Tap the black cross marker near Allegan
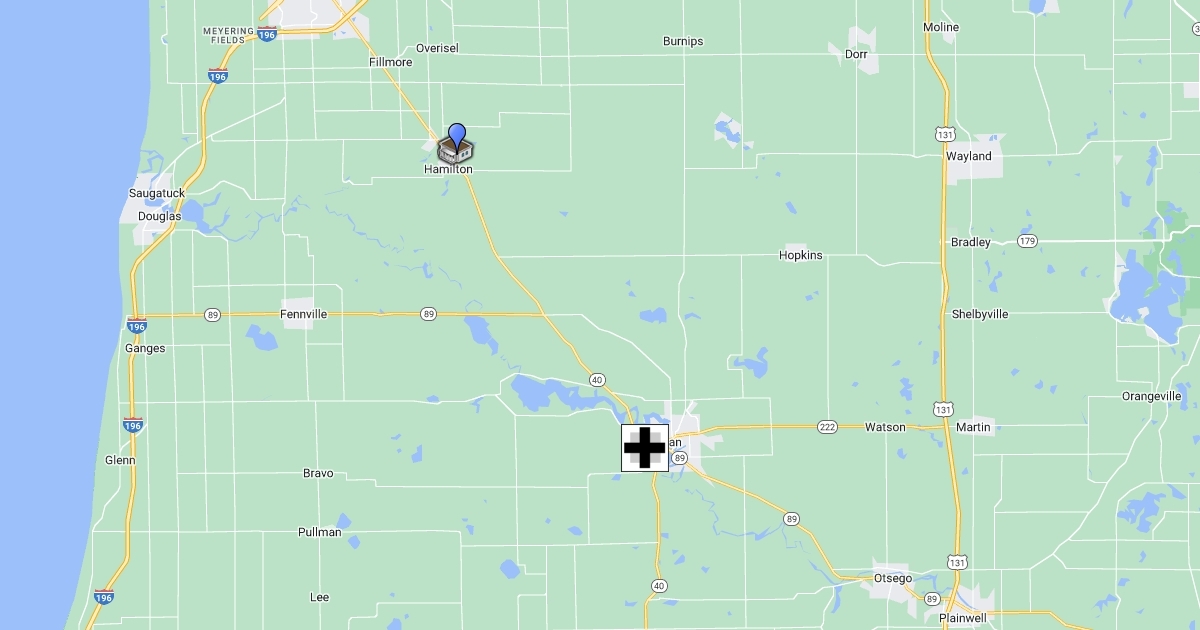Screen dimensions: 1200x630 [x=645, y=447]
